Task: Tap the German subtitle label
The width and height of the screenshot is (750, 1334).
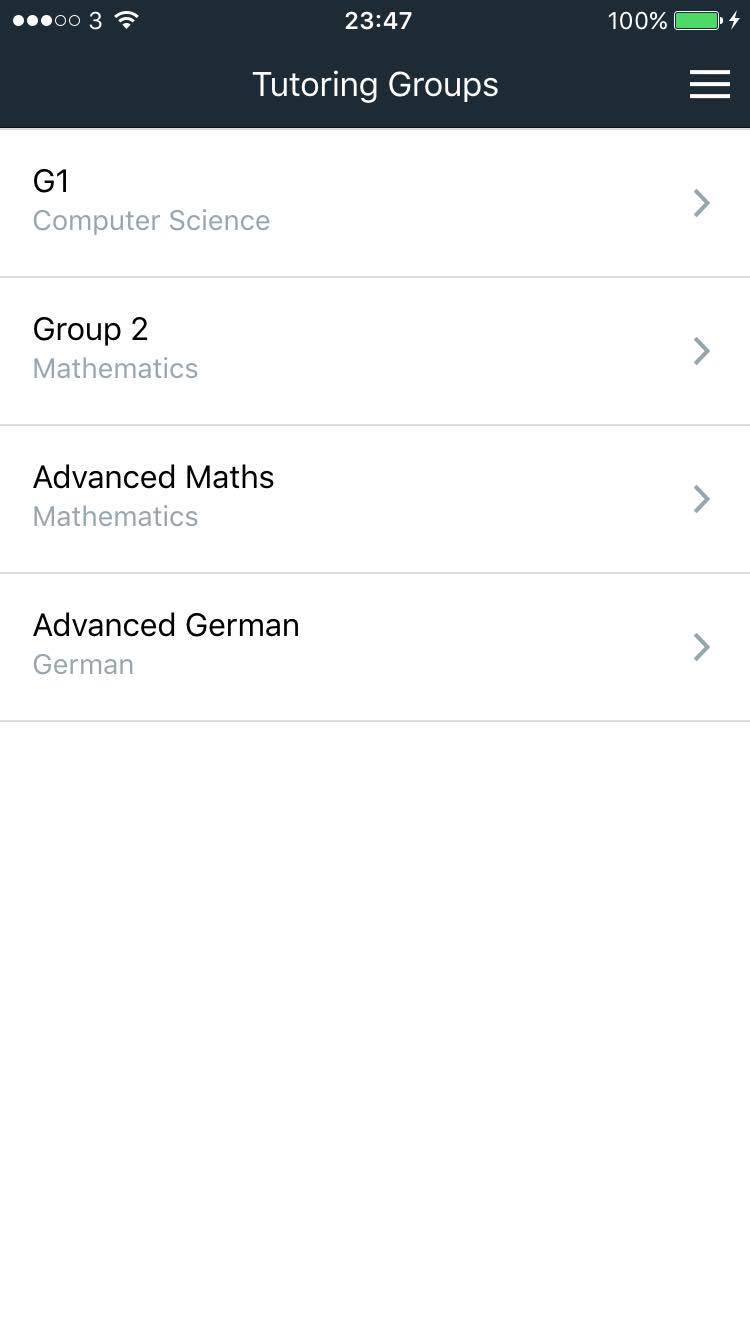Action: pos(83,664)
